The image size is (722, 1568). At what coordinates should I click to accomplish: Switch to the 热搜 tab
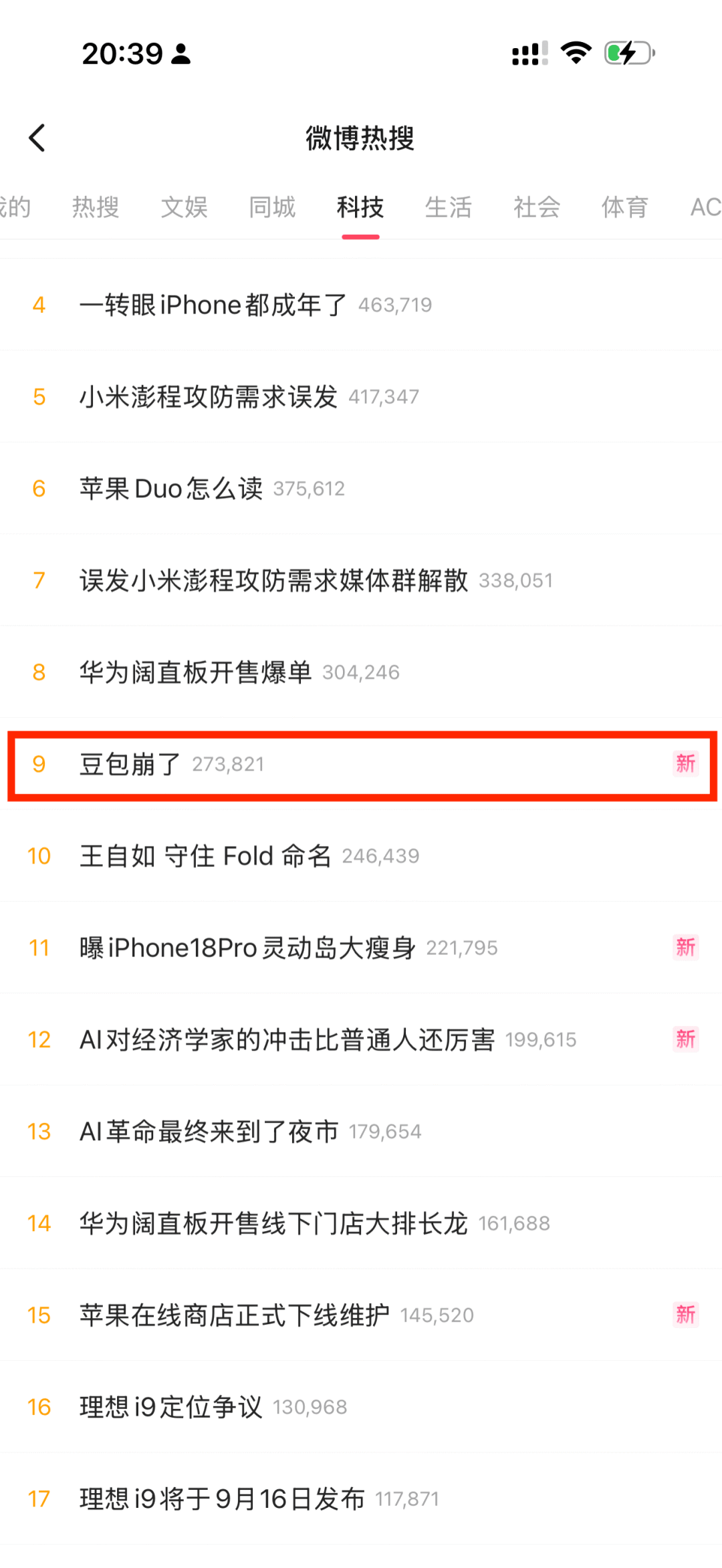click(x=96, y=207)
